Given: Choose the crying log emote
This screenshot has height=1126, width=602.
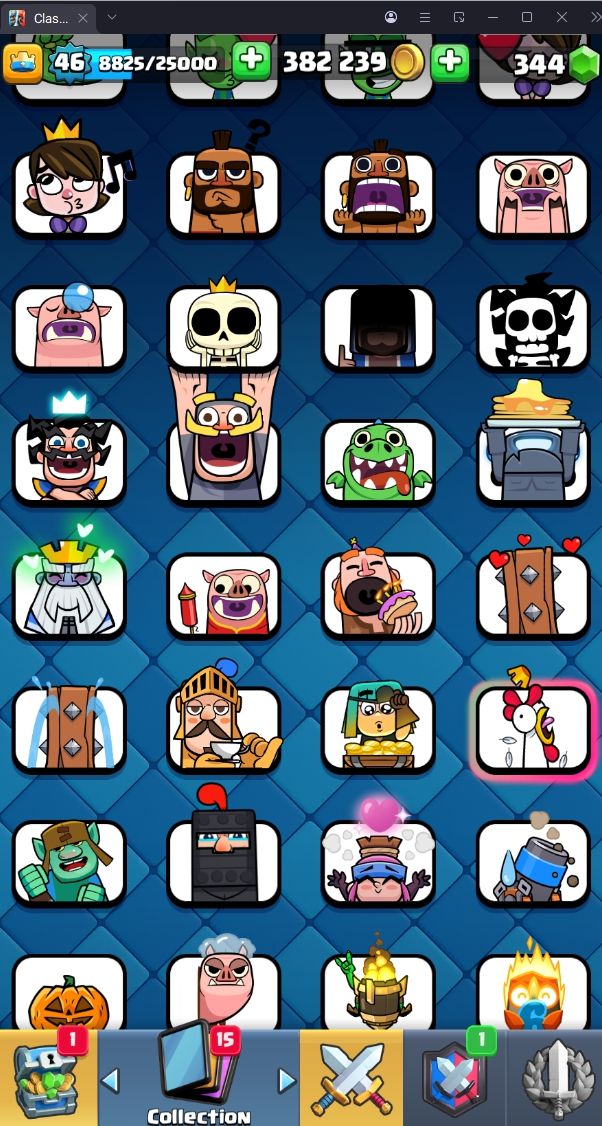Looking at the screenshot, I should pyautogui.click(x=69, y=728).
